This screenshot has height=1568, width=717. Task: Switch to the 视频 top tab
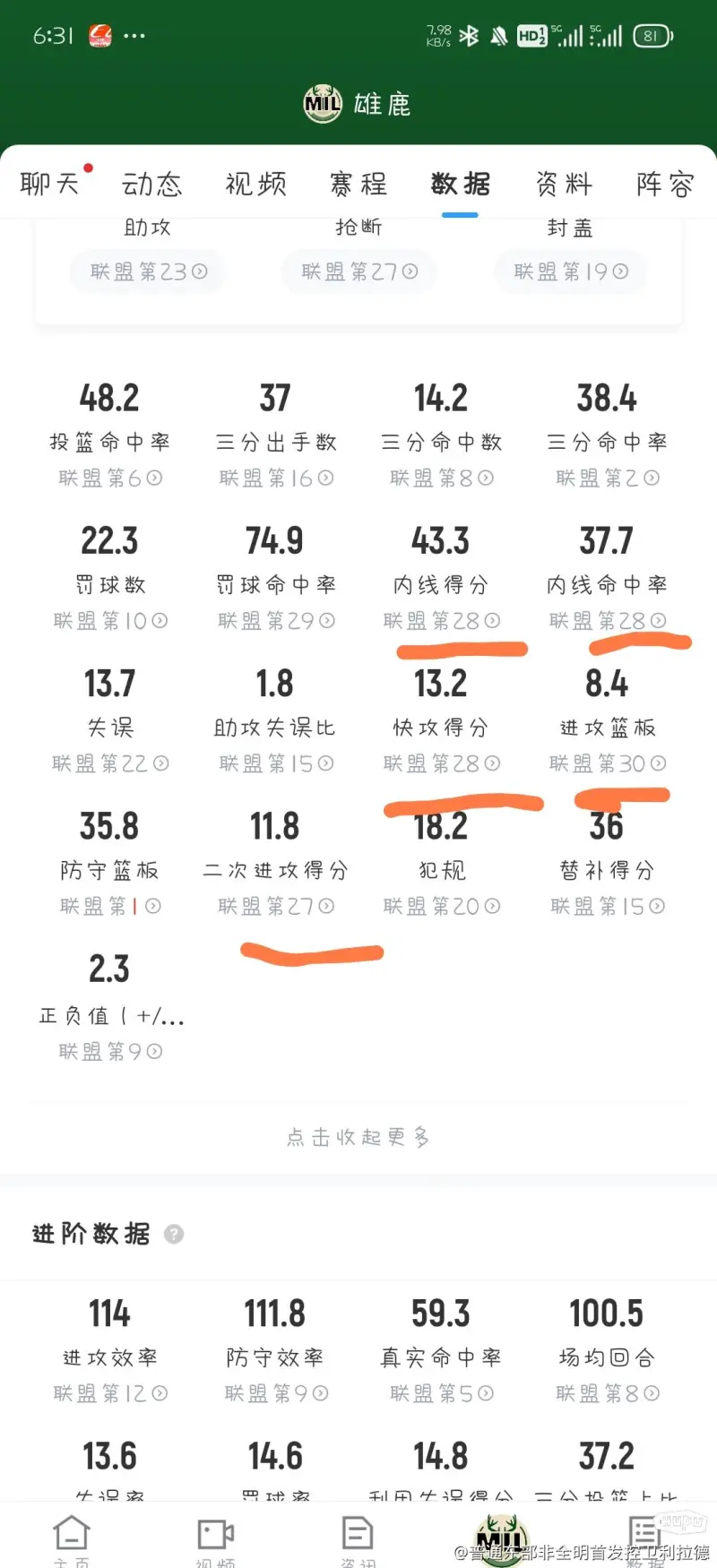pos(255,185)
